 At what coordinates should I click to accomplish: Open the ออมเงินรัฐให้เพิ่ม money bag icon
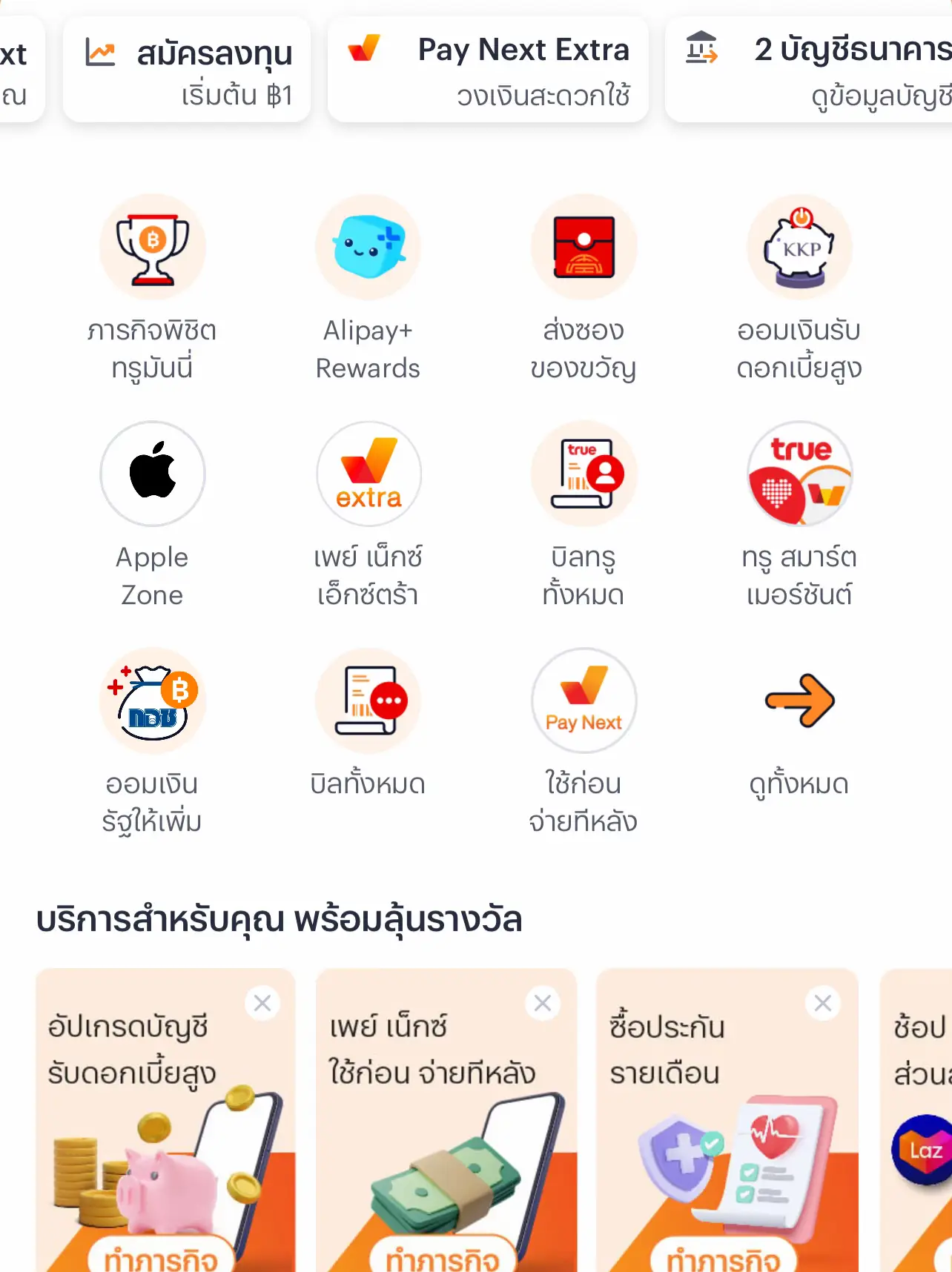(152, 700)
